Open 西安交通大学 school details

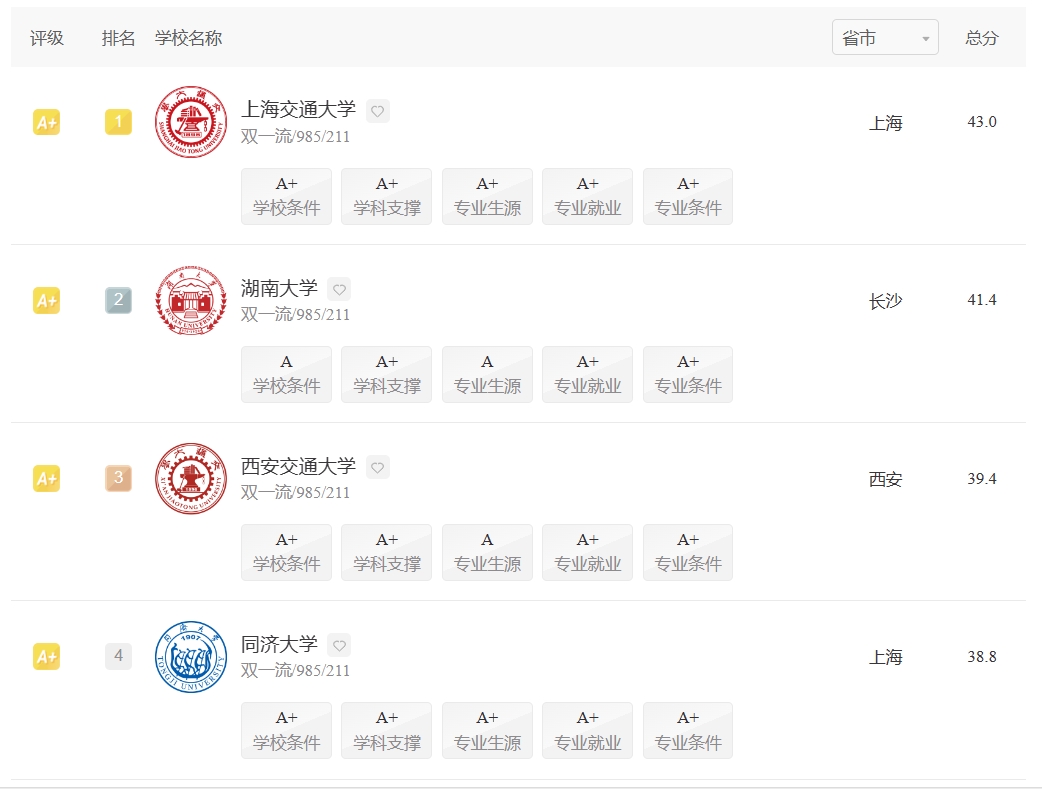pyautogui.click(x=298, y=466)
